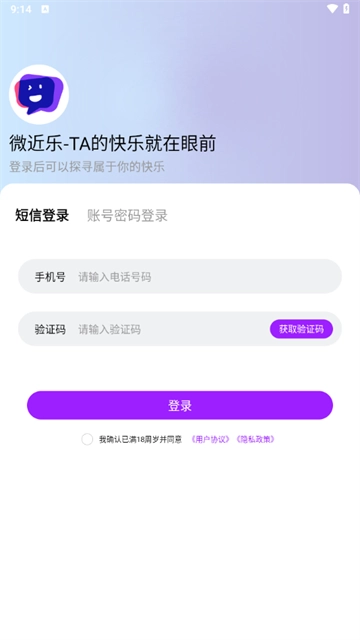This screenshot has height=640, width=360.
Task: Select the 短信登录 tab
Action: coord(42,216)
